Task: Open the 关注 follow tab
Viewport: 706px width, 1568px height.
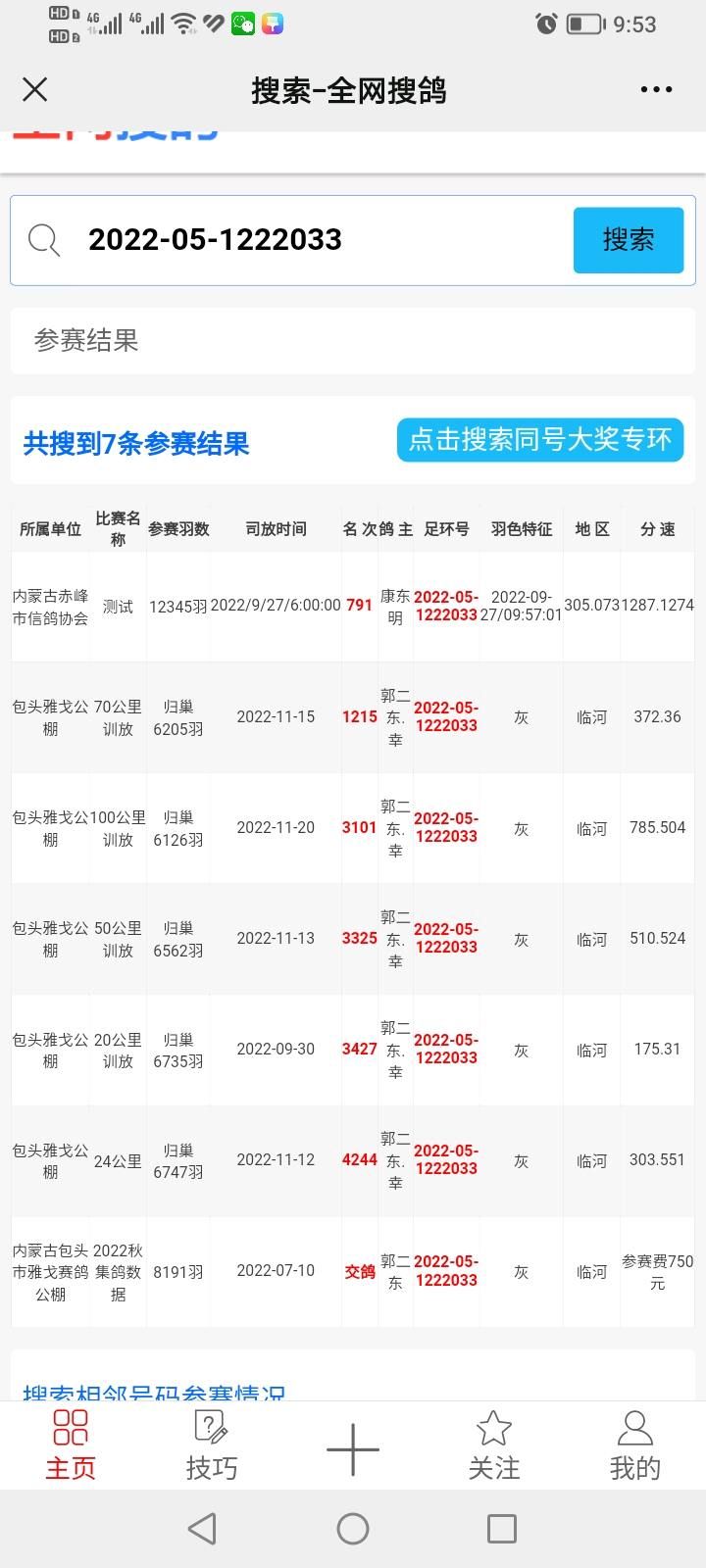Action: pyautogui.click(x=494, y=1445)
